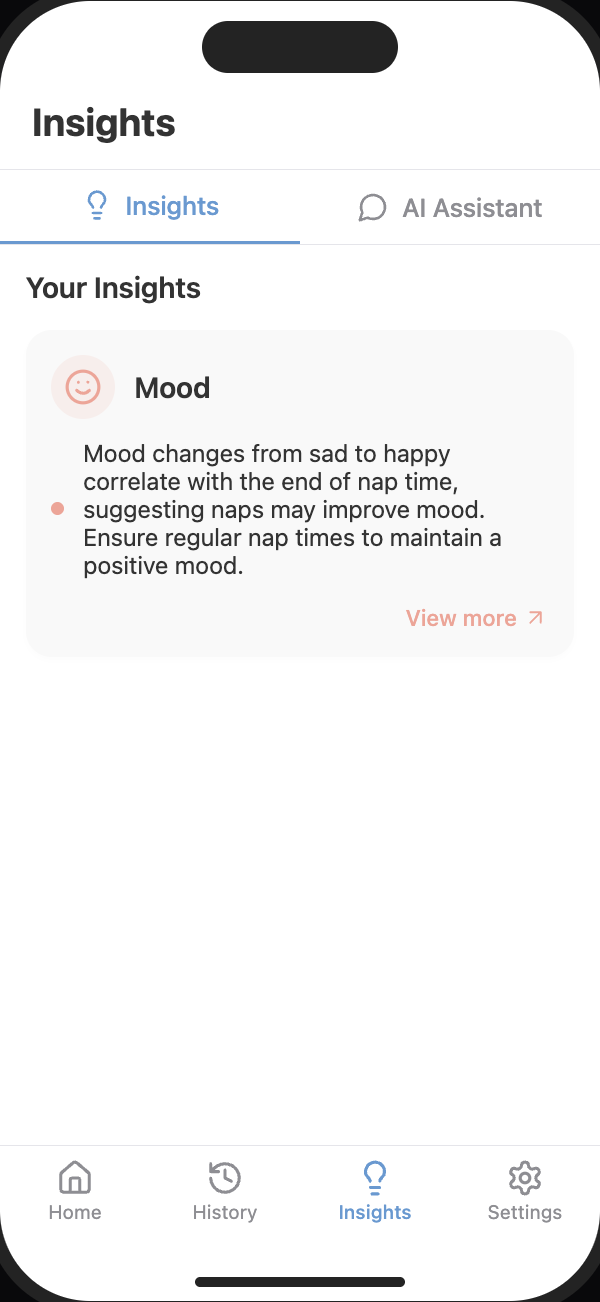Tap Insights in the bottom navigation
Screen dimensions: 600x1302
(375, 1191)
